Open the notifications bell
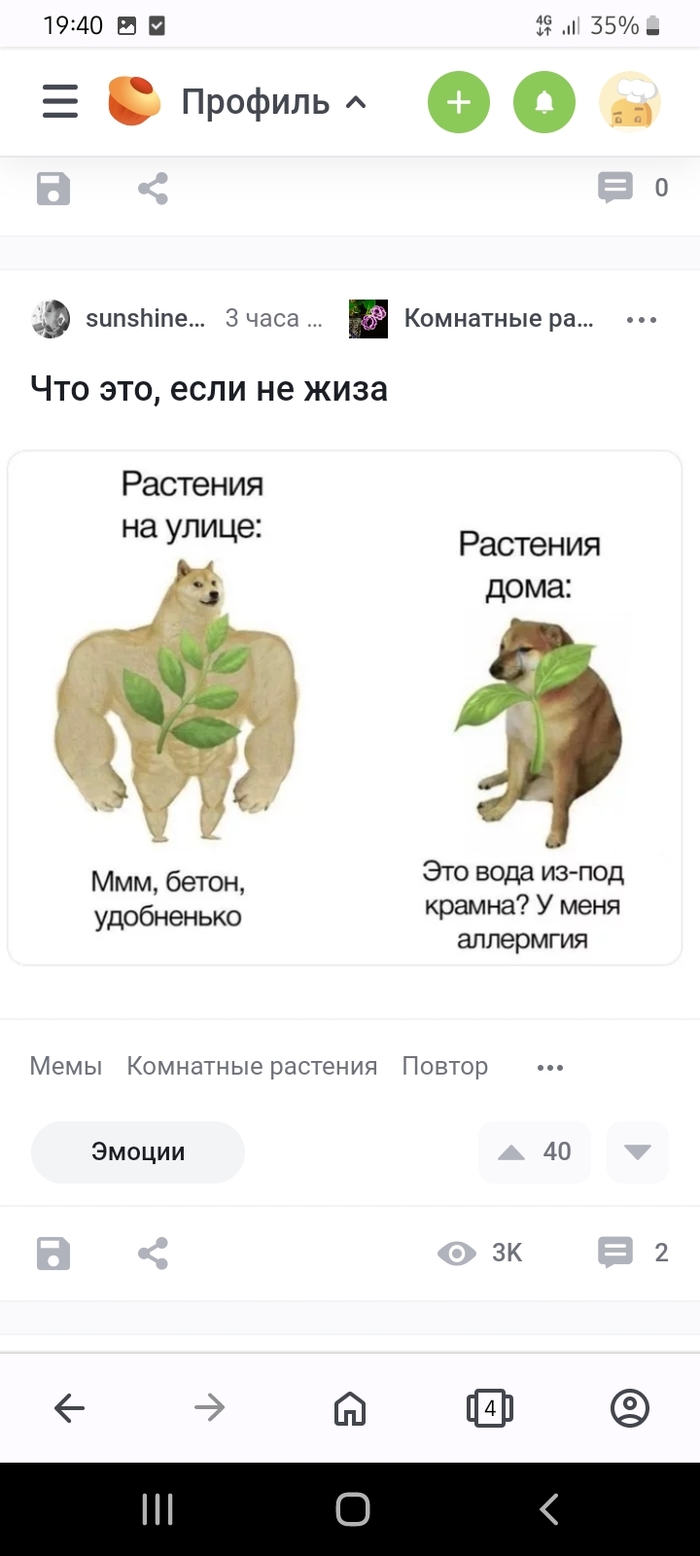 pyautogui.click(x=544, y=102)
